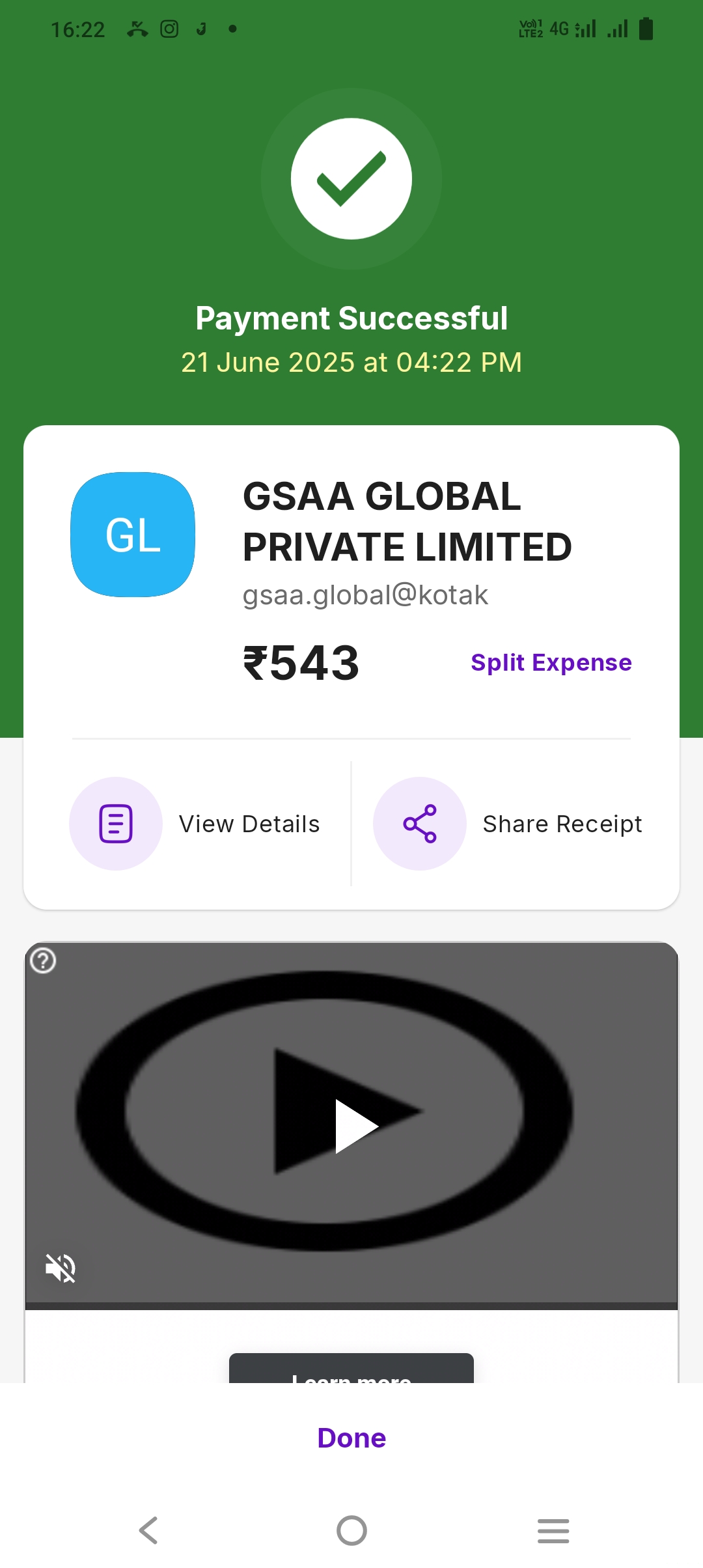This screenshot has height=1568, width=703.
Task: Open the ad info question mark icon
Action: click(44, 960)
